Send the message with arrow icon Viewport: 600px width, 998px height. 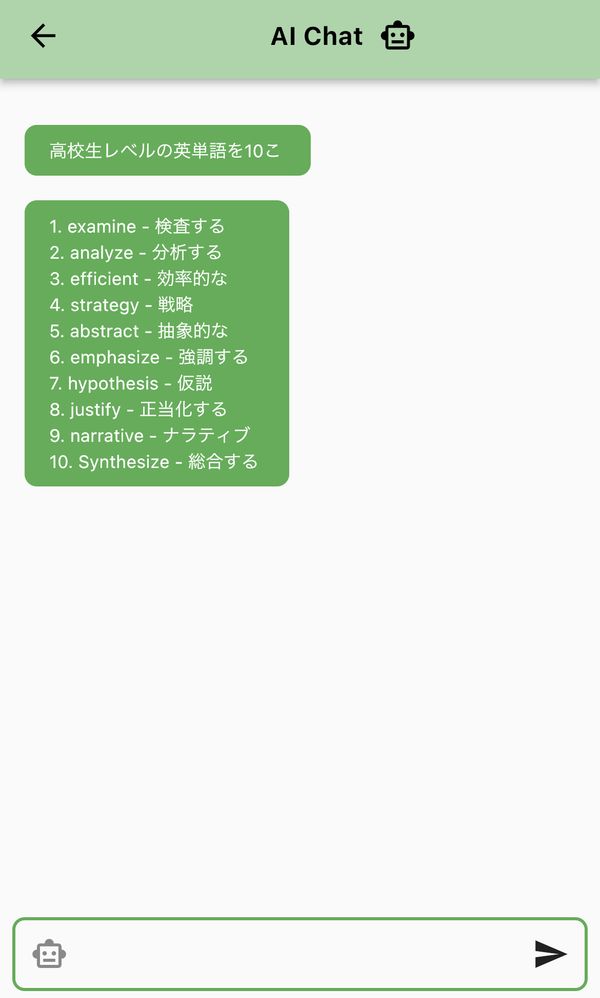550,953
